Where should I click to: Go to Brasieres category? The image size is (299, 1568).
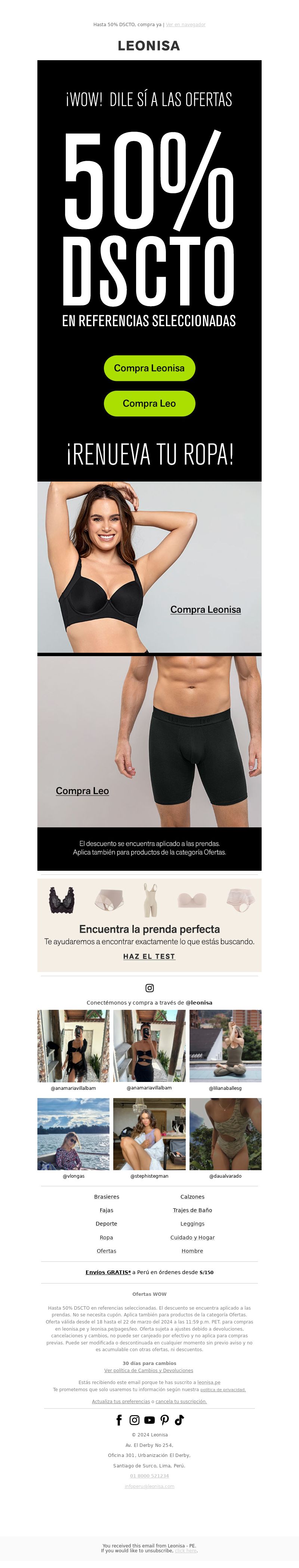107,1197
